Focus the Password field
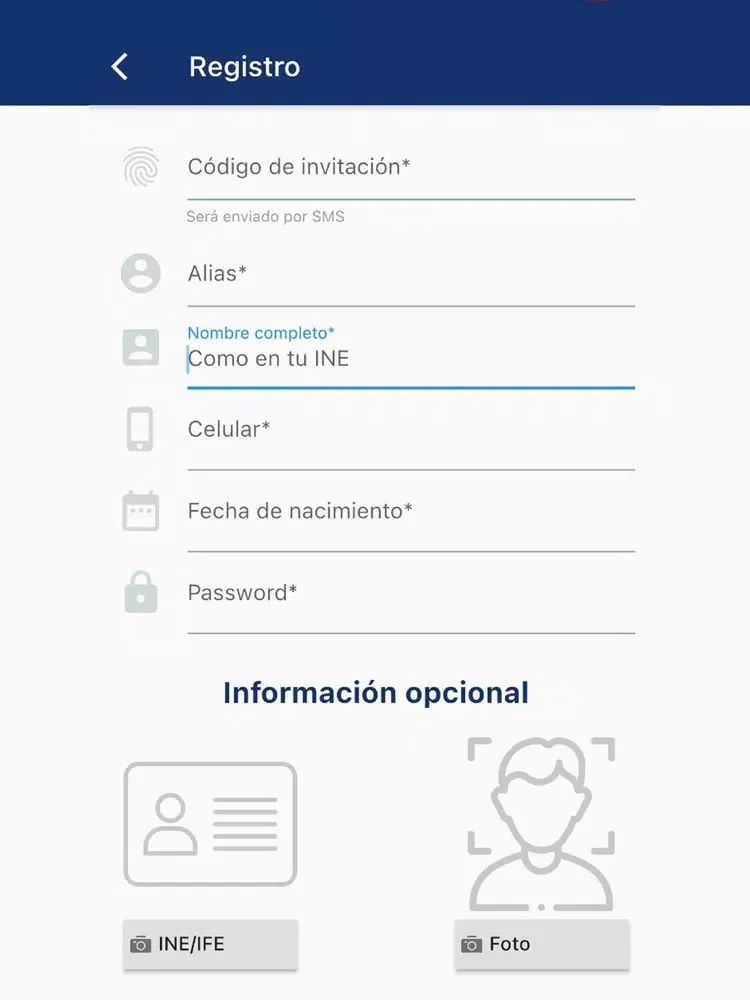The image size is (750, 1000). point(410,594)
